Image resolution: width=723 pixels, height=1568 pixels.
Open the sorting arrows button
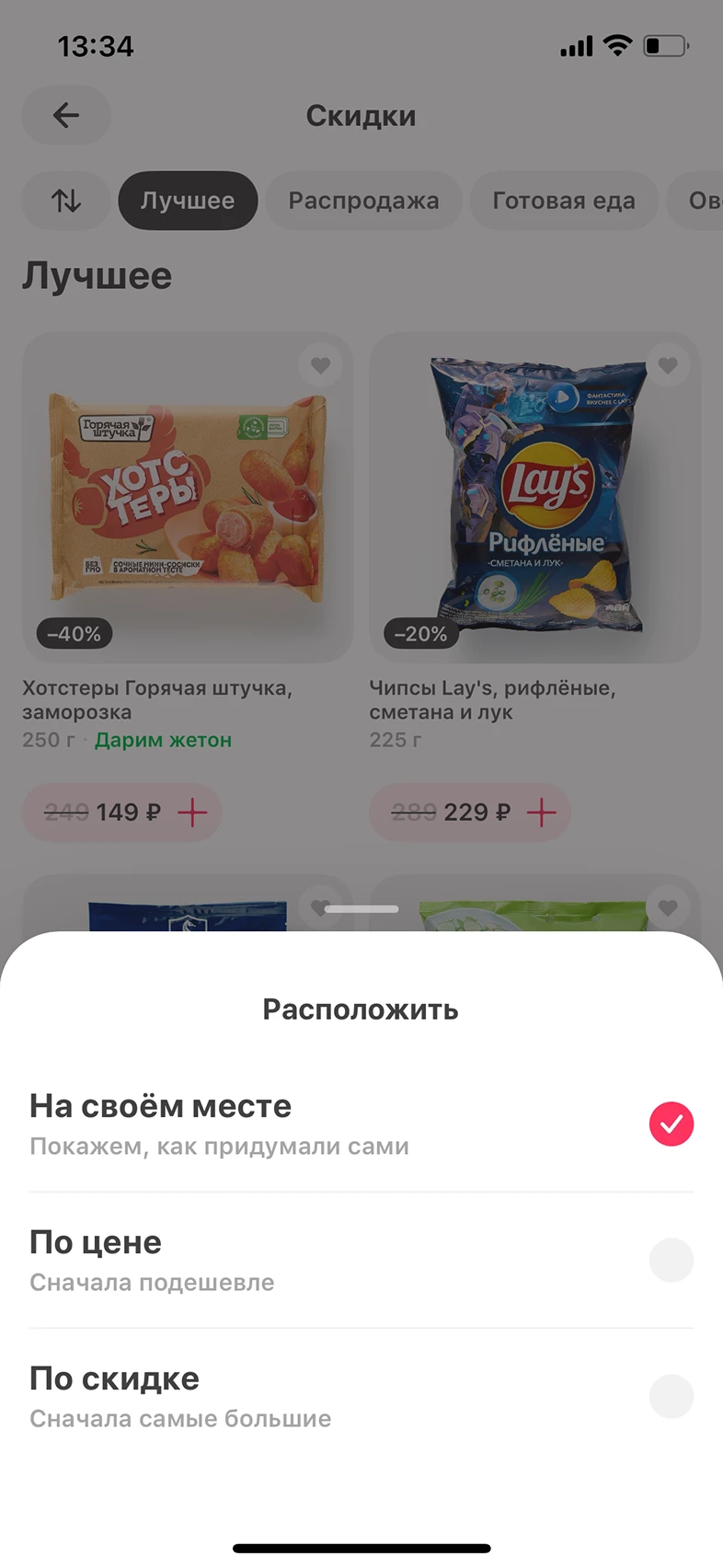coord(66,201)
